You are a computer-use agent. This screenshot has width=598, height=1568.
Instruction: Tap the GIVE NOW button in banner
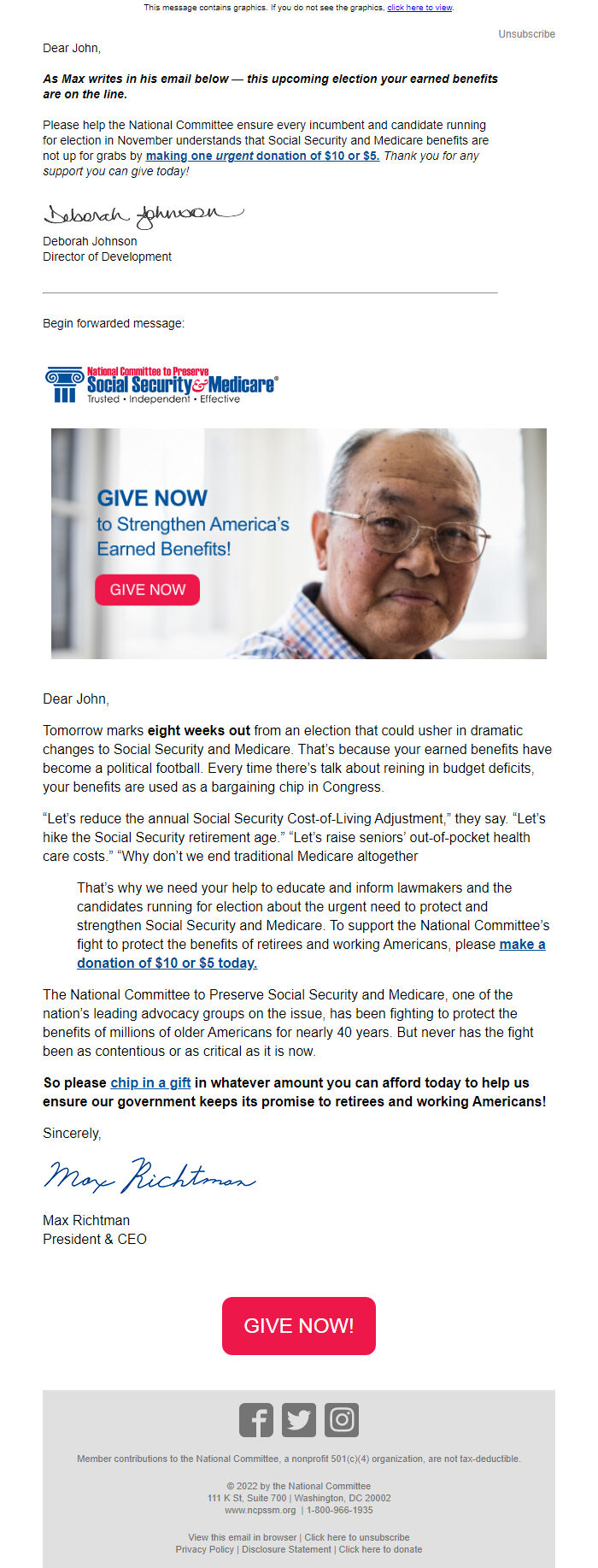pyautogui.click(x=147, y=590)
